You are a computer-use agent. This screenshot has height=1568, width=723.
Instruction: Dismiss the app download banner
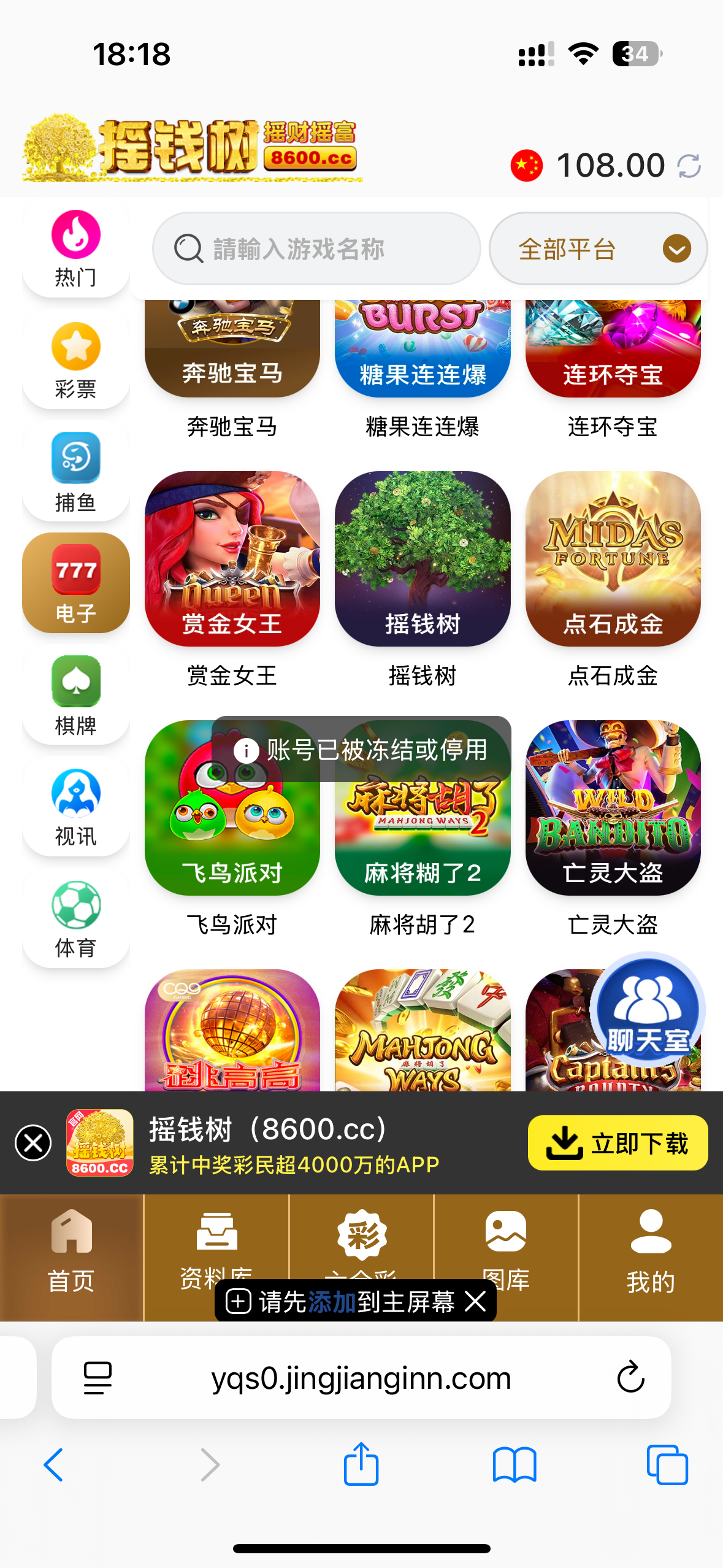(33, 1143)
